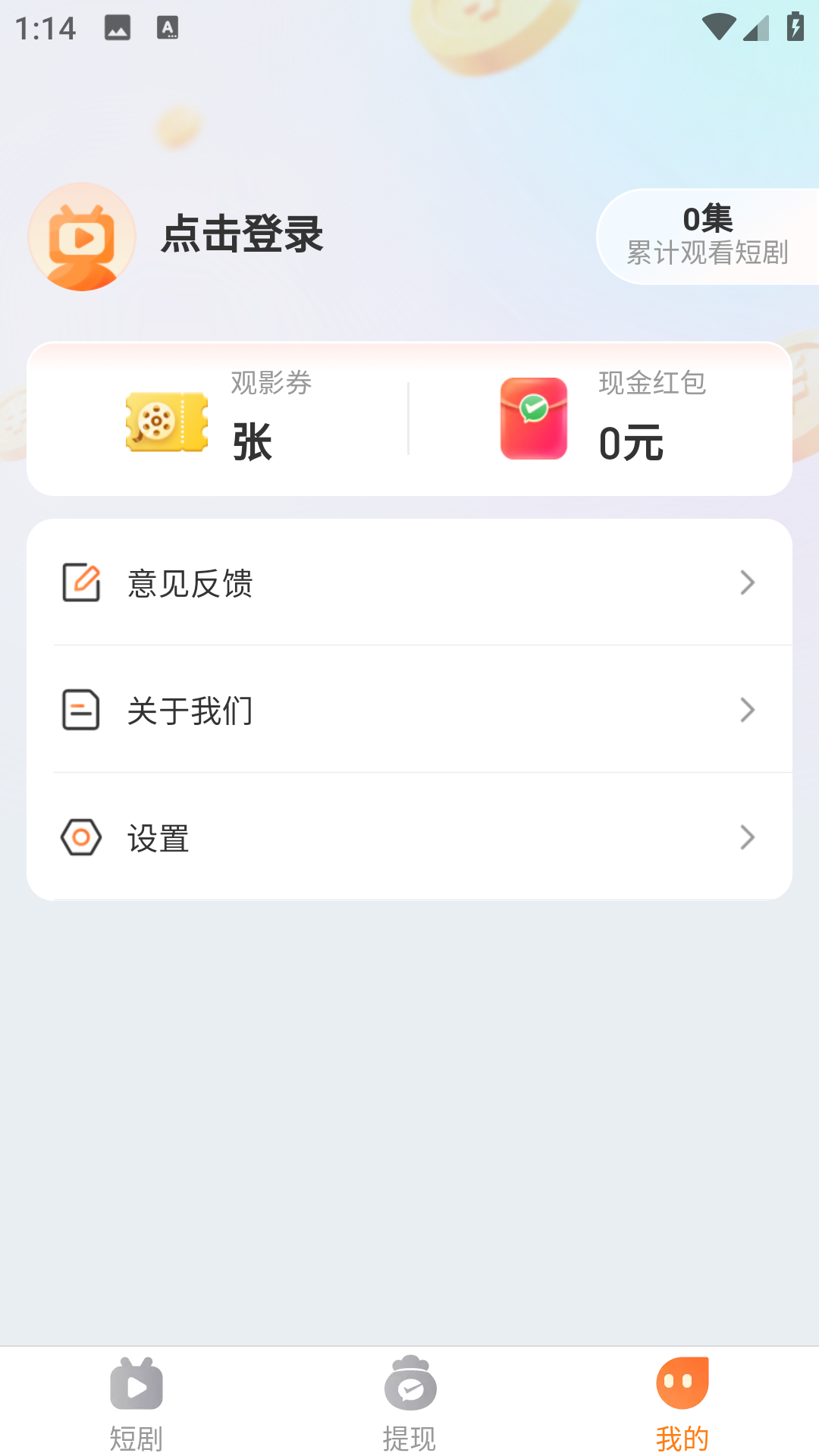
Task: Tap the app avatar TV icon
Action: (81, 237)
